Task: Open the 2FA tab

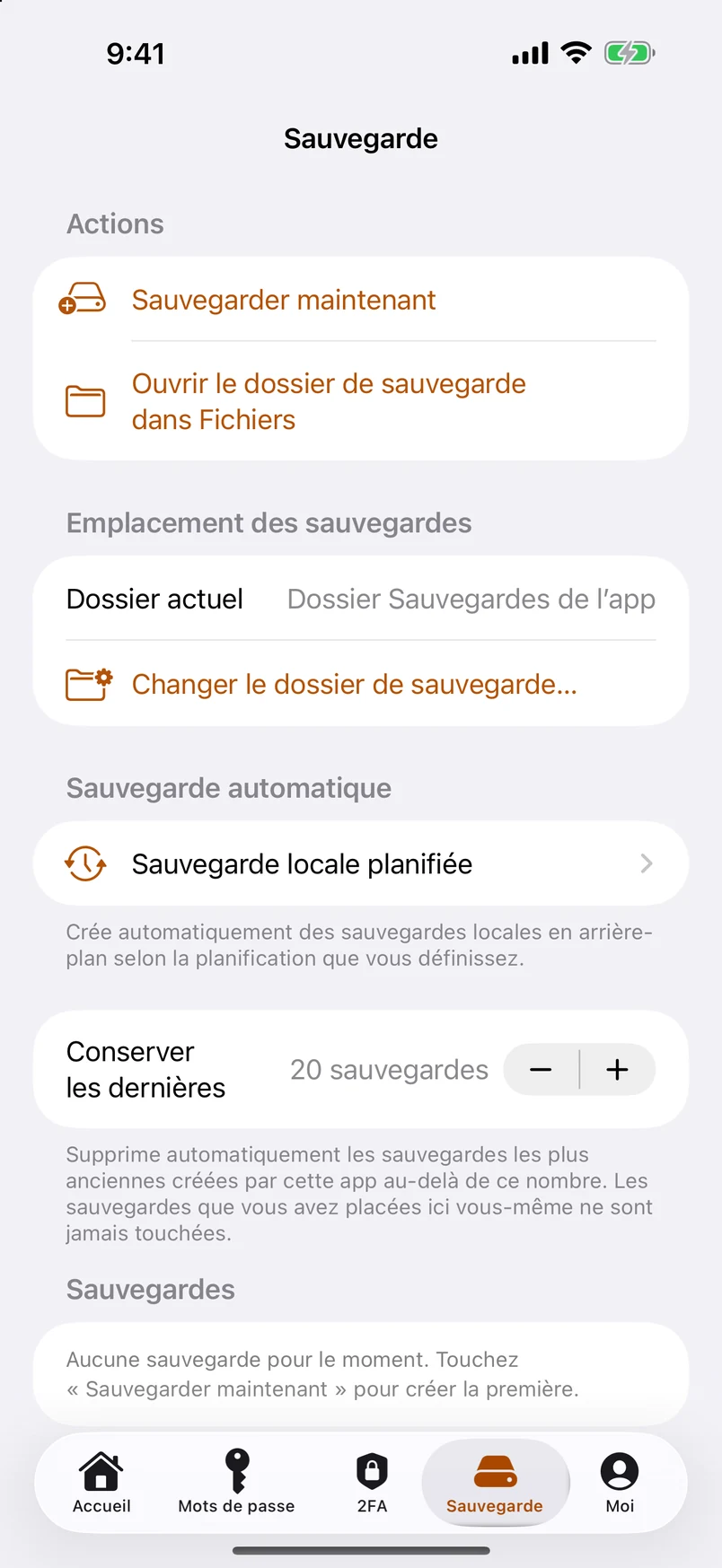Action: coord(372,1483)
